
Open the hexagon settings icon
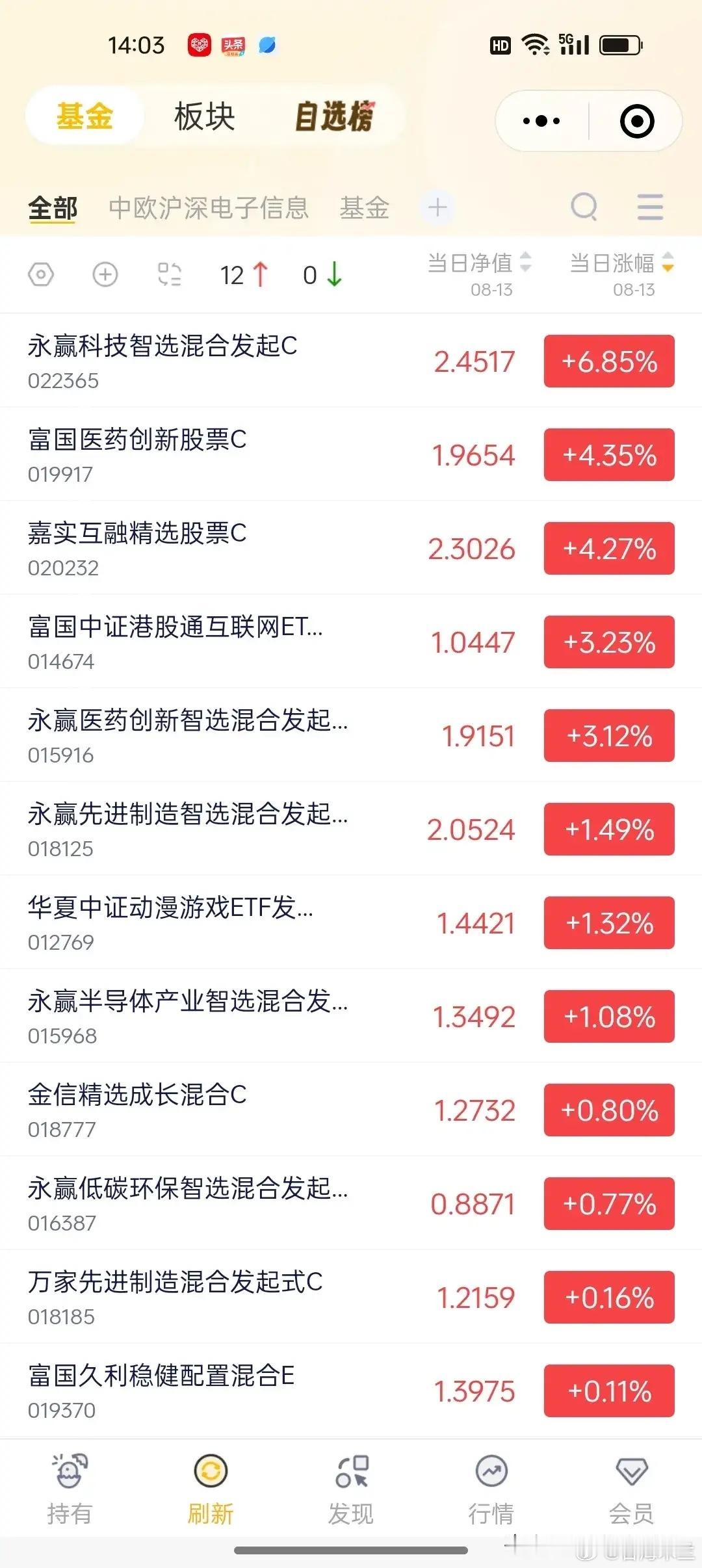coord(41,275)
